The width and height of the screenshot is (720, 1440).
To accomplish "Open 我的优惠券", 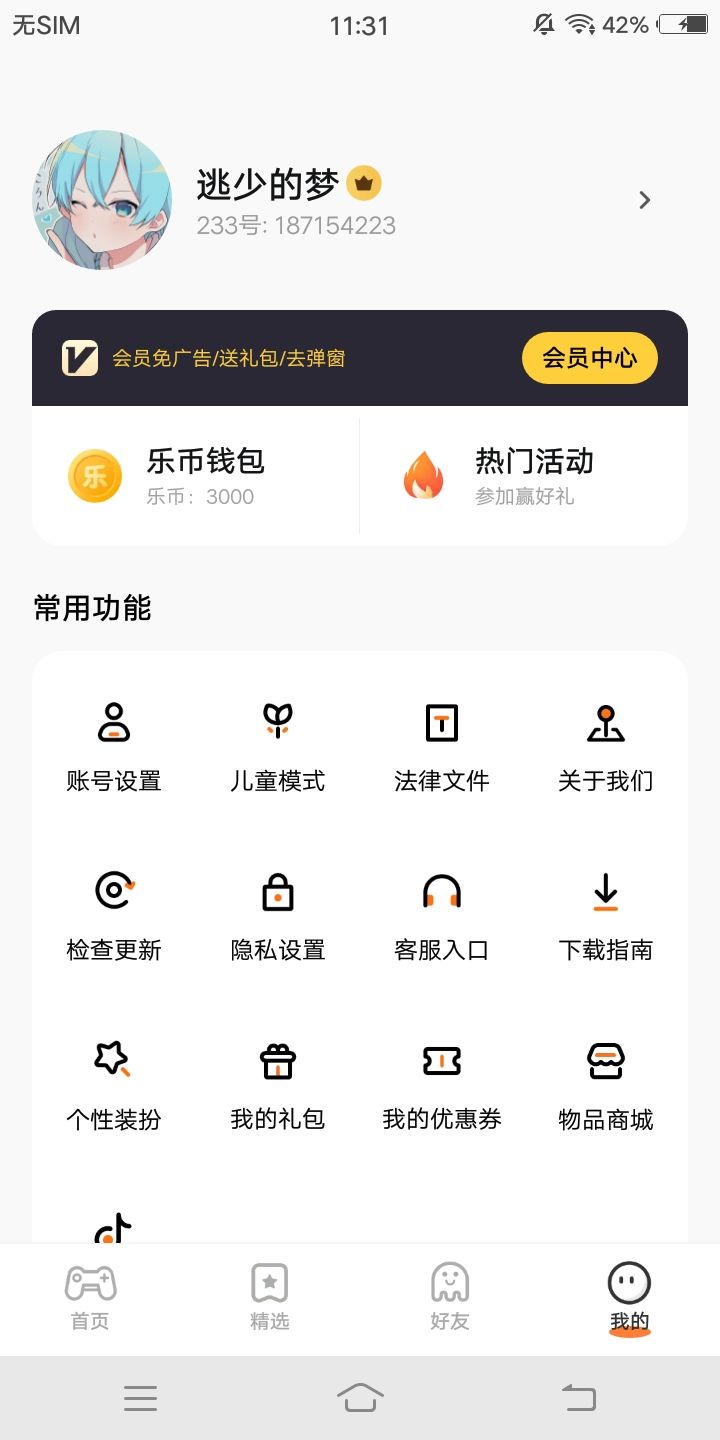I will click(x=442, y=1086).
